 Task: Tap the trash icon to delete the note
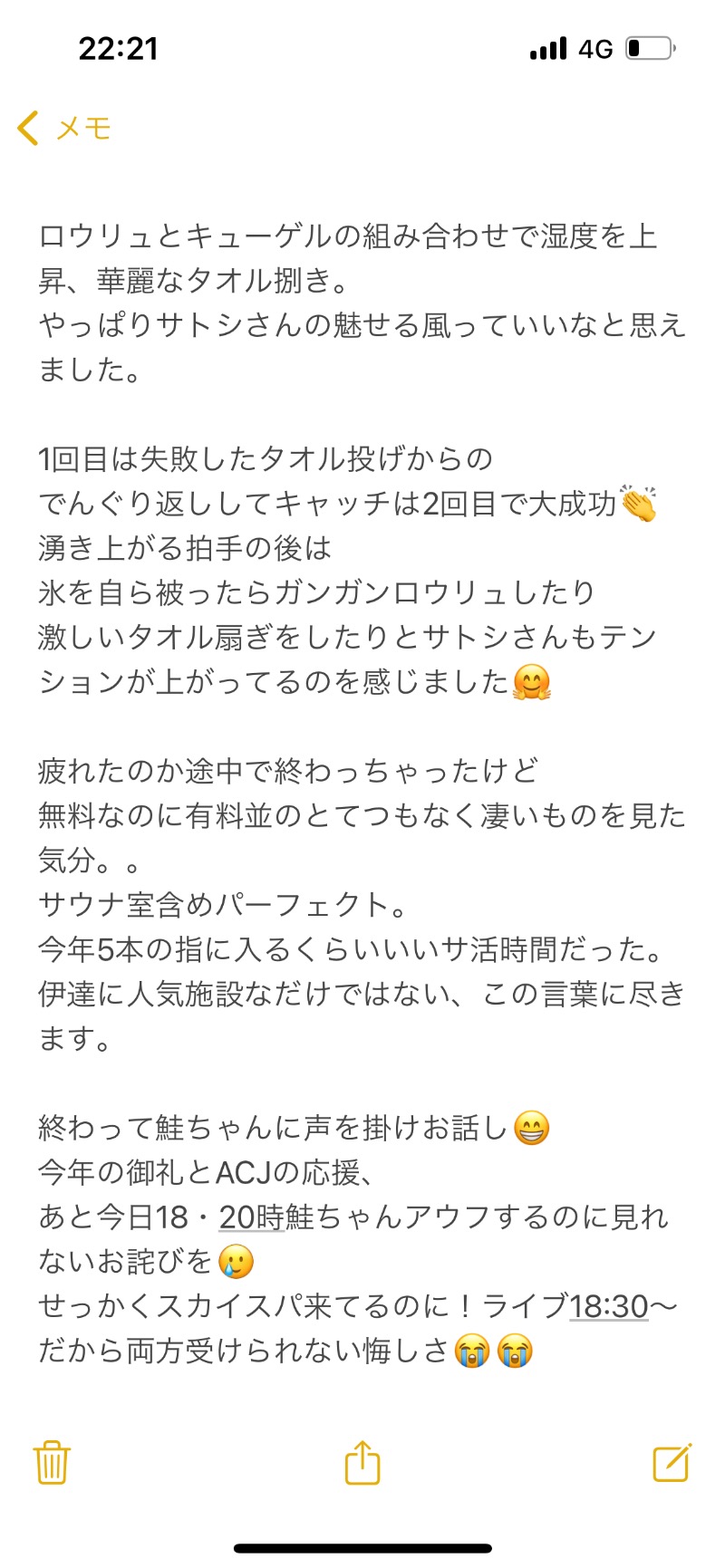[52, 1463]
